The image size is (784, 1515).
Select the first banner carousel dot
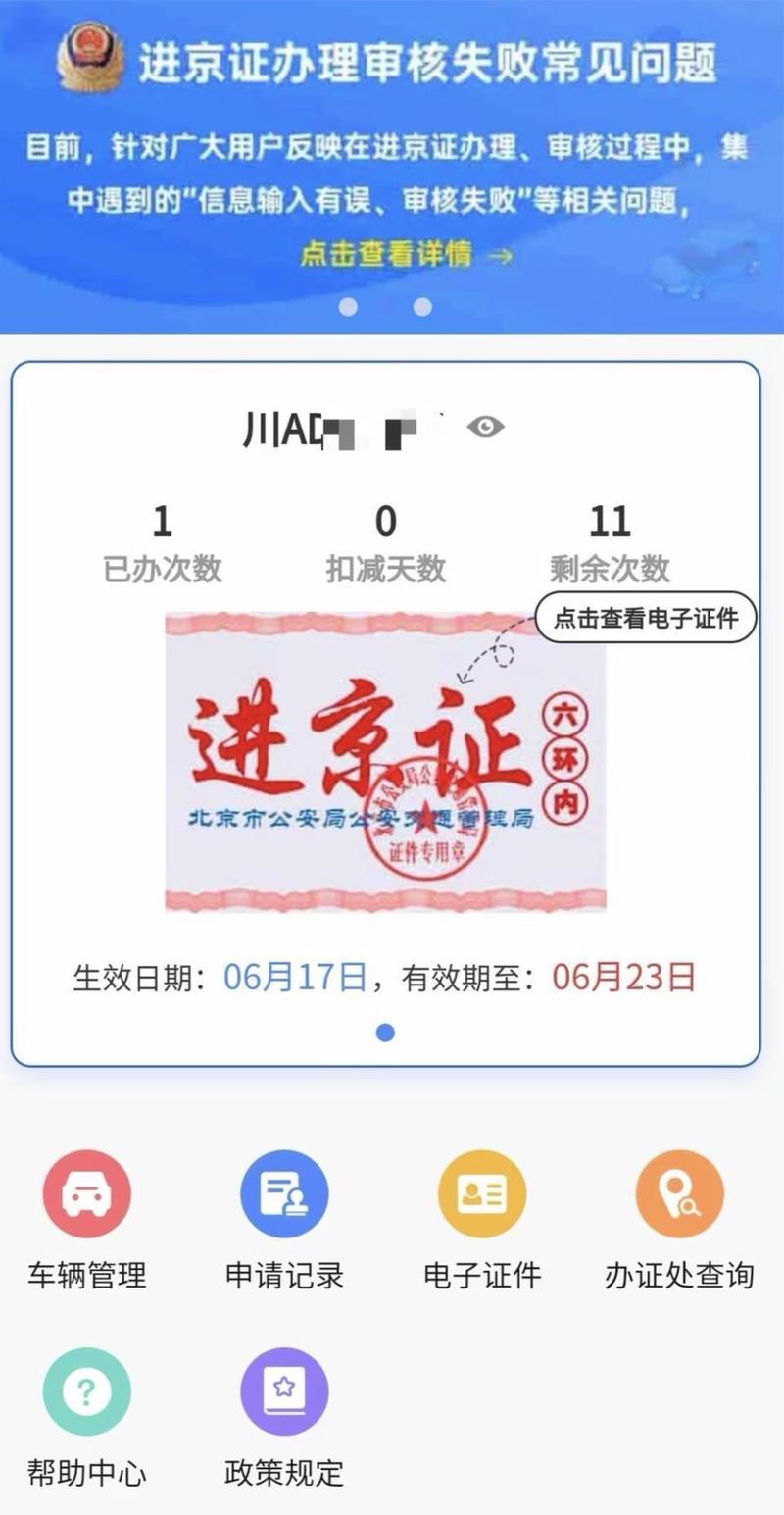[x=349, y=308]
